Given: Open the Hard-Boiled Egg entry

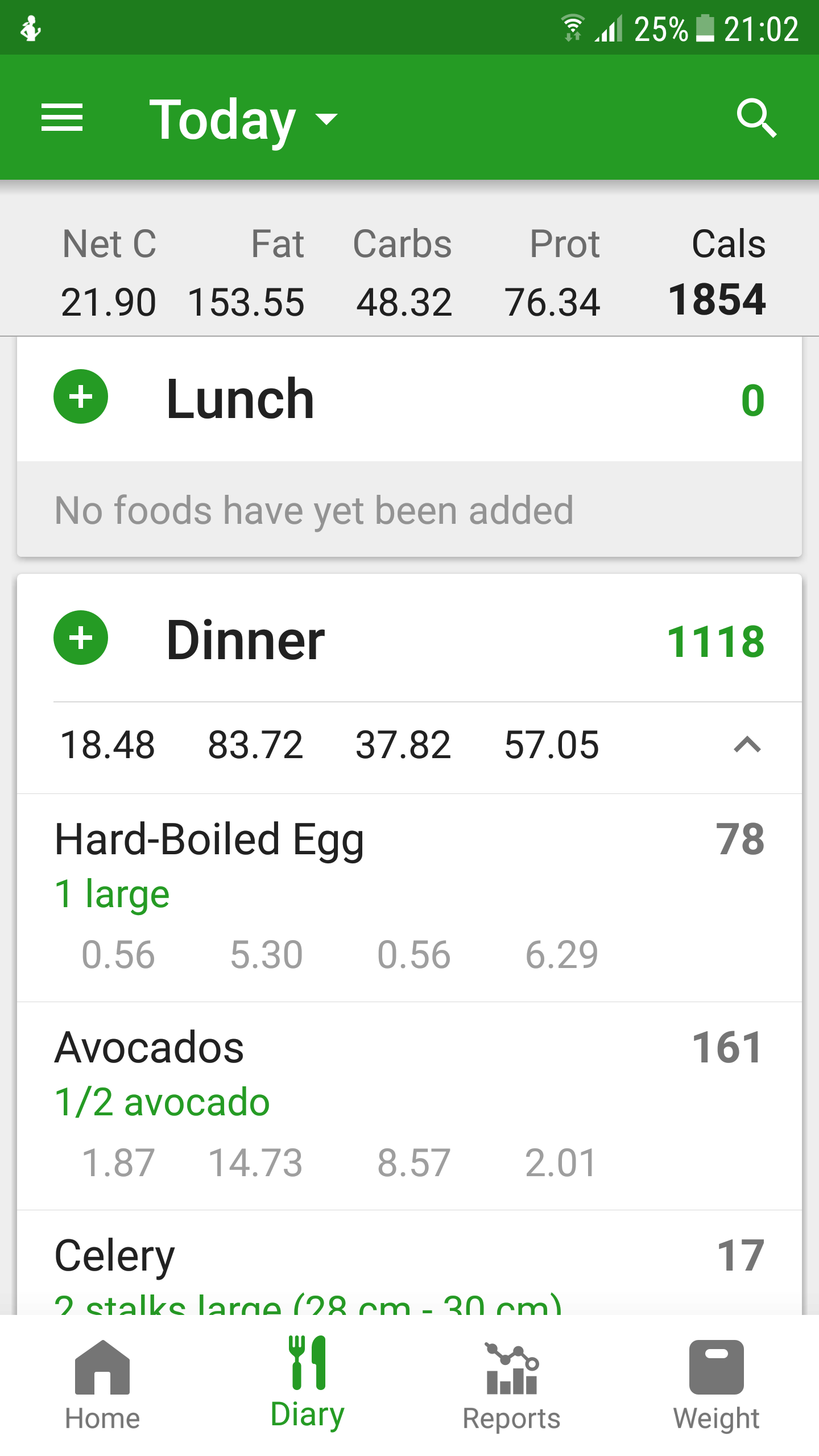Looking at the screenshot, I should point(409,897).
